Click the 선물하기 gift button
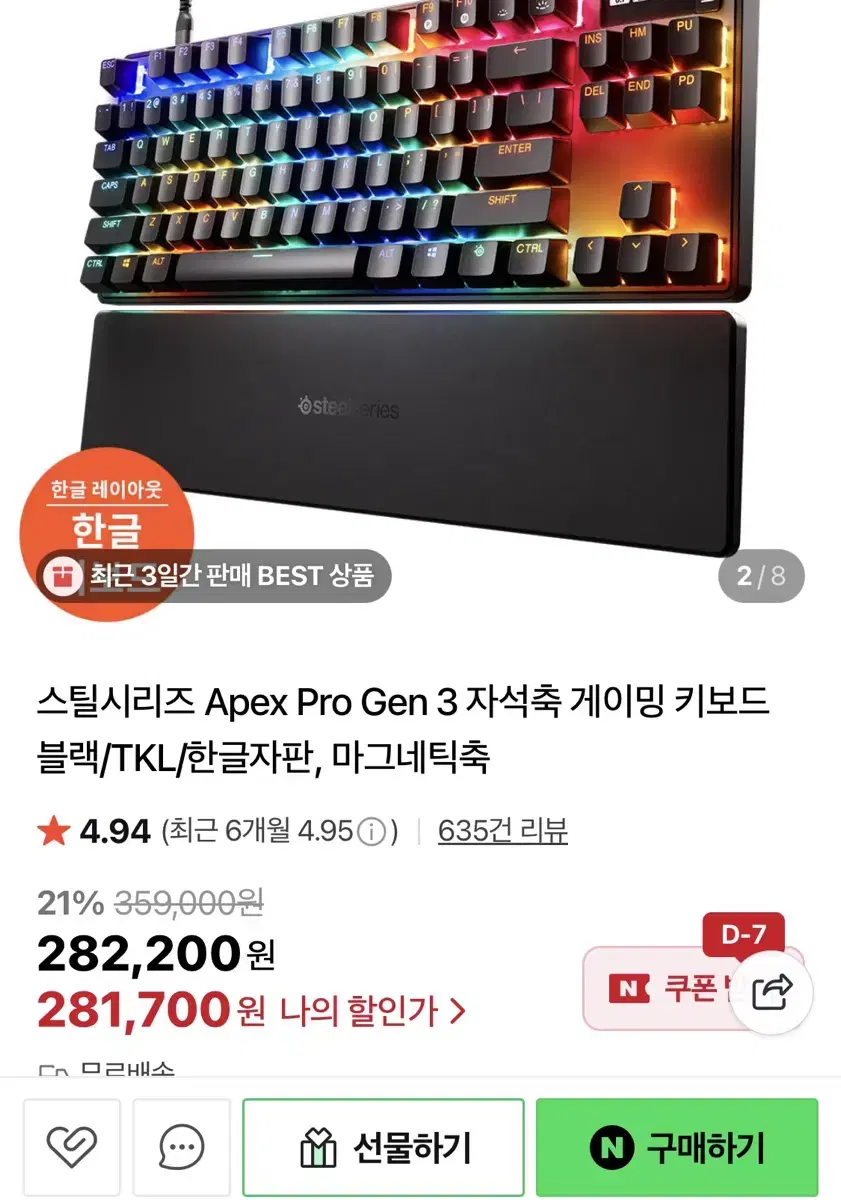Screen dimensions: 841x1200 click(x=385, y=1146)
